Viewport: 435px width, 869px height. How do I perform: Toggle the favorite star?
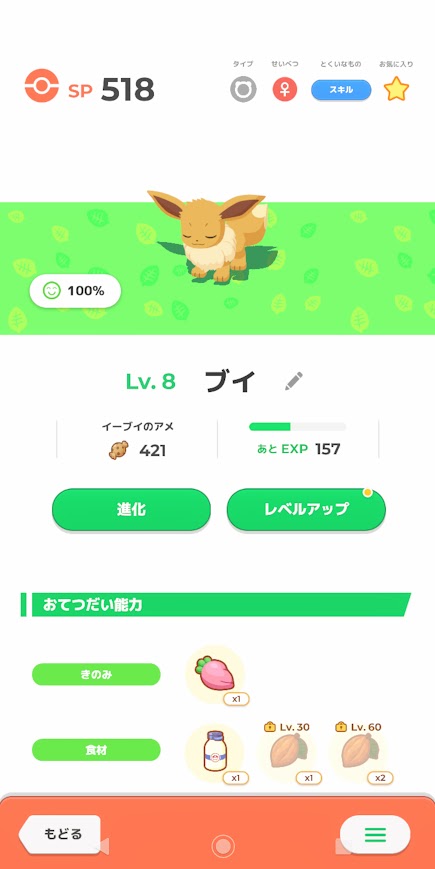coord(396,90)
